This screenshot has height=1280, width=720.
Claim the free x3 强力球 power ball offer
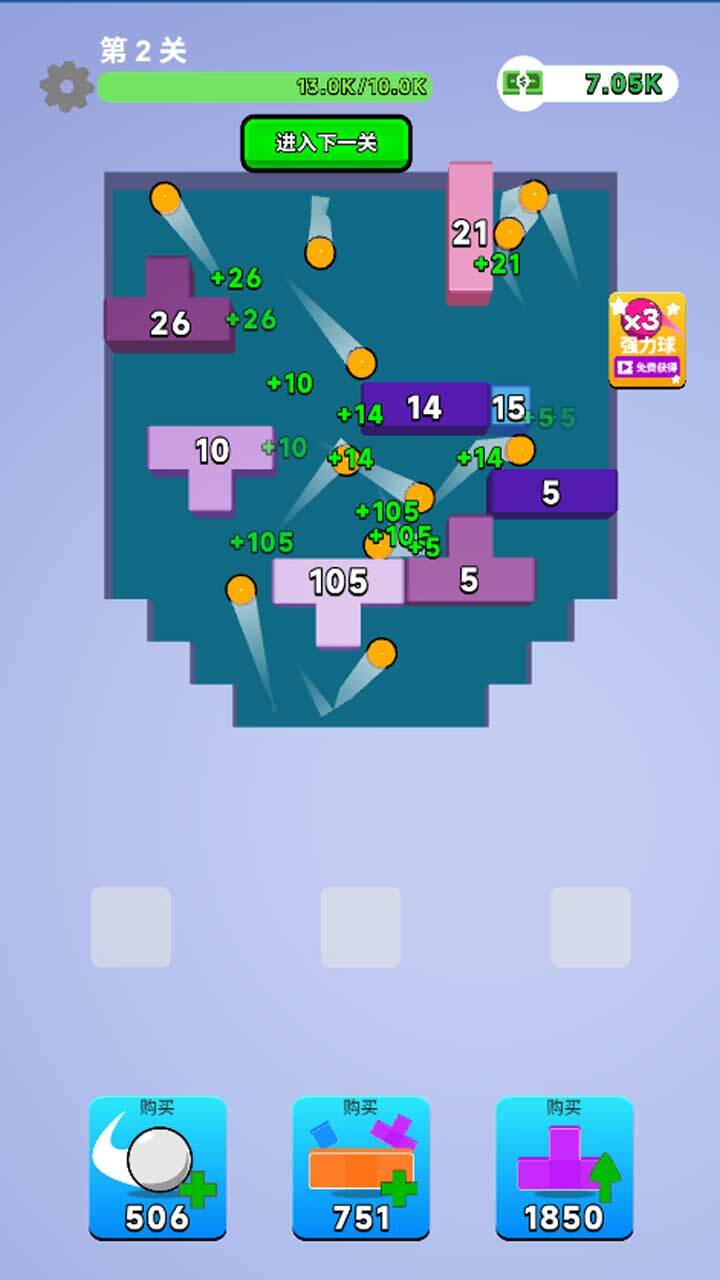tap(647, 341)
